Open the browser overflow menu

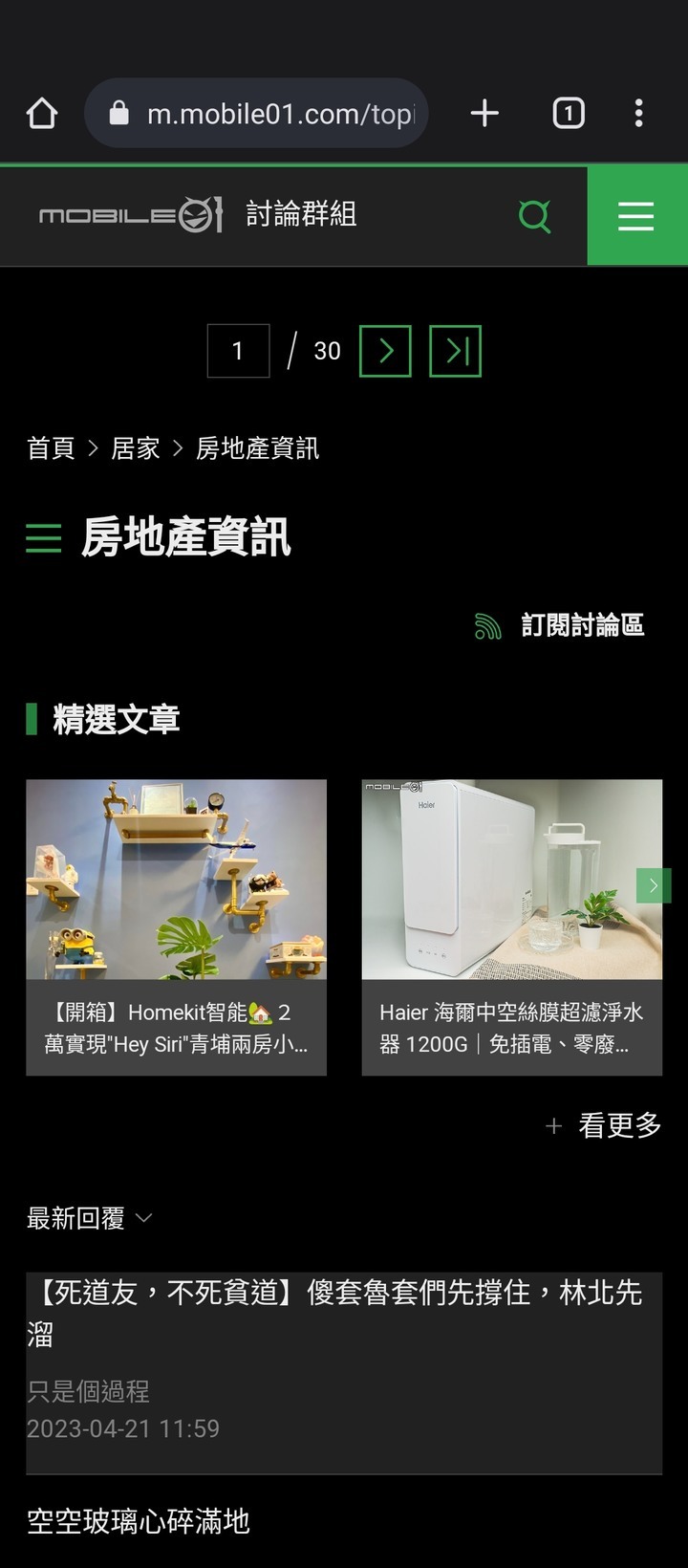638,114
